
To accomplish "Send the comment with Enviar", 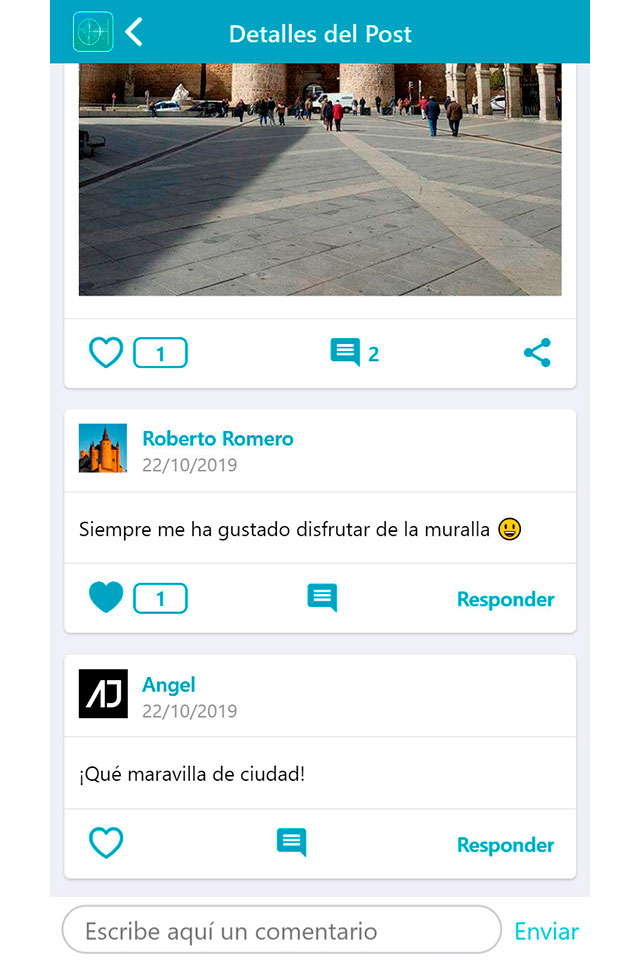I will 546,931.
